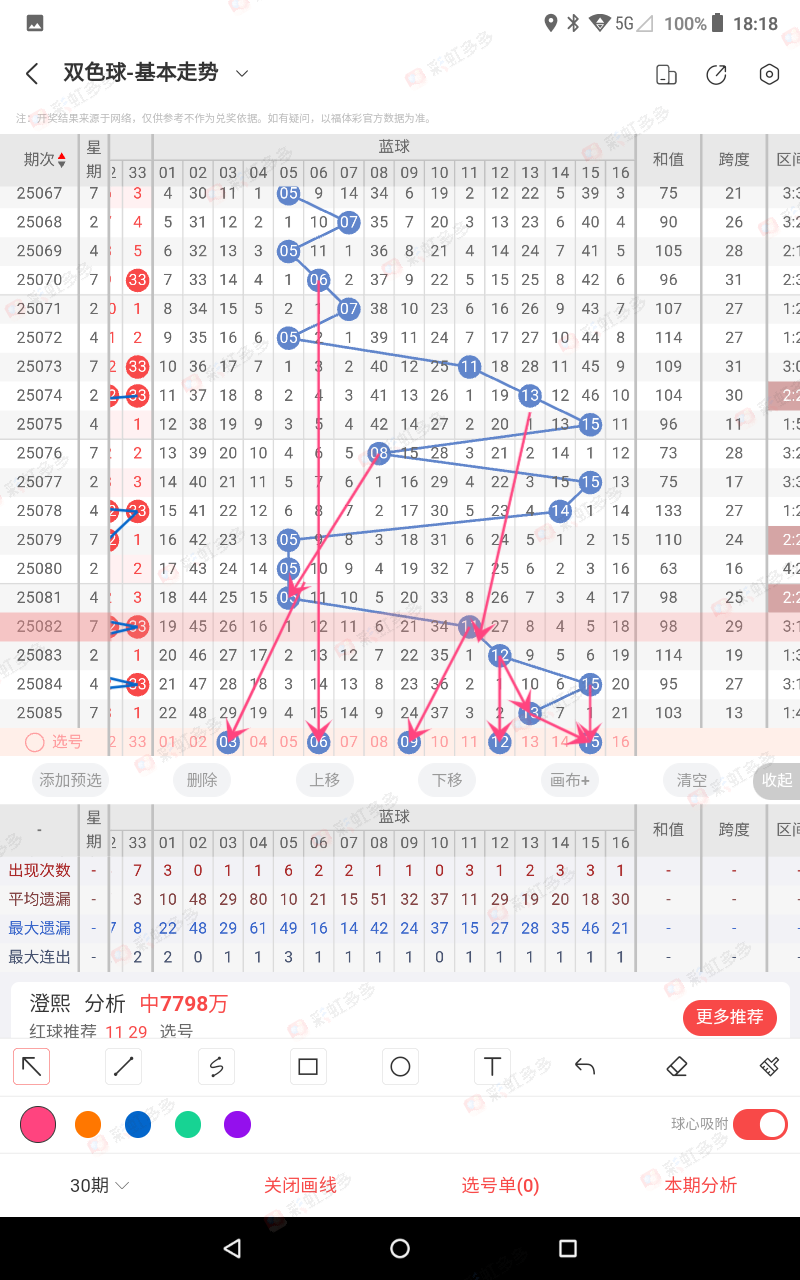Viewport: 800px width, 1280px height.
Task: Move selection row up with 上移
Action: click(324, 780)
